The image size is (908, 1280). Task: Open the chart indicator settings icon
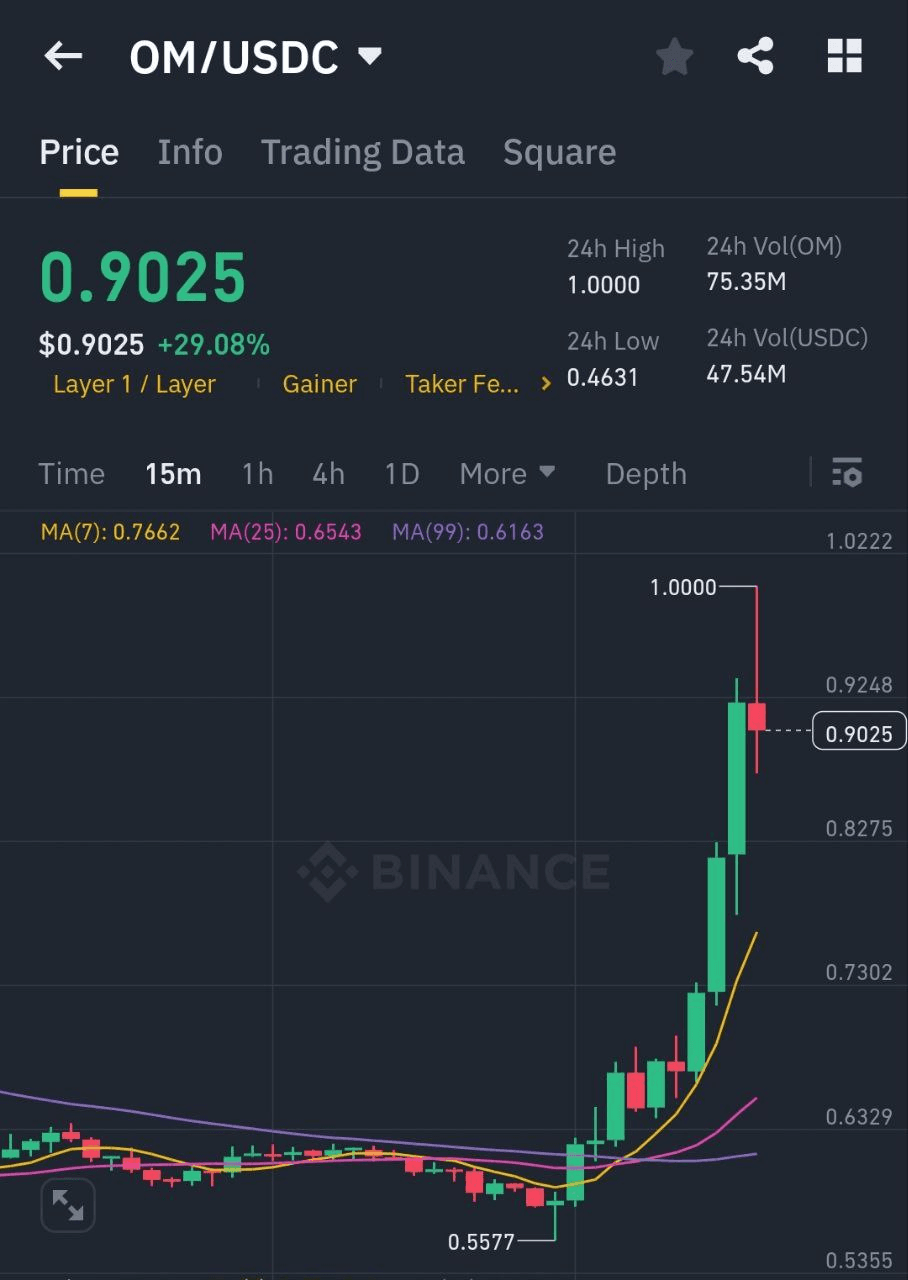pyautogui.click(x=847, y=472)
